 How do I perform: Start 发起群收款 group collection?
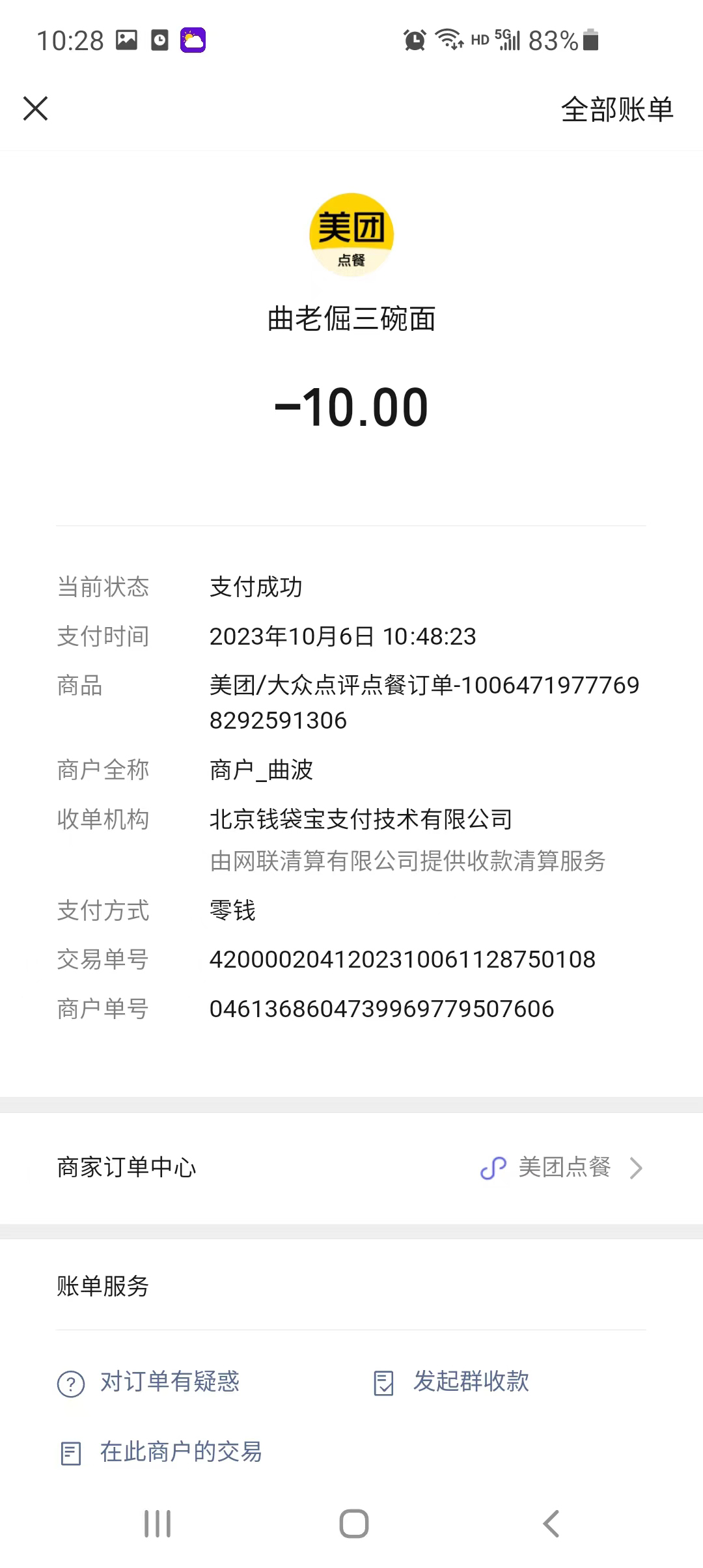click(x=452, y=1382)
